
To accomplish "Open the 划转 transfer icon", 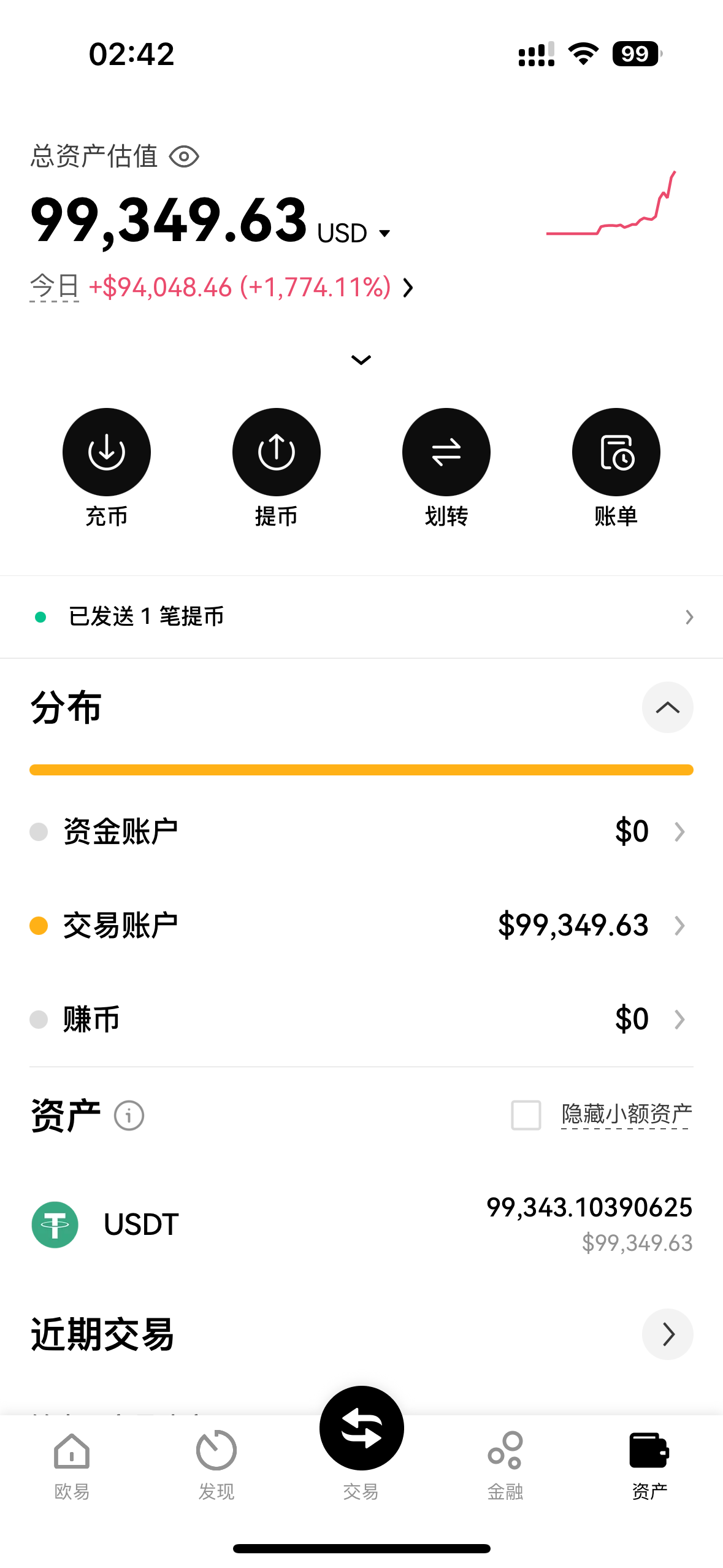I will click(x=446, y=451).
